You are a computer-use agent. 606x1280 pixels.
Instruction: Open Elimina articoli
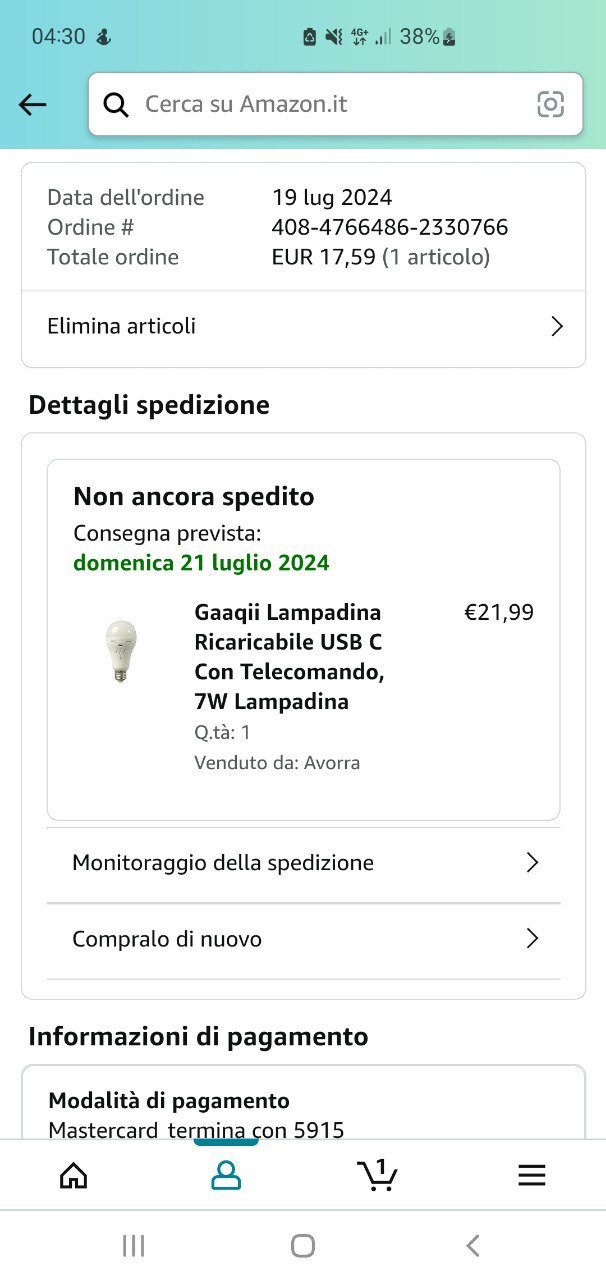[303, 326]
